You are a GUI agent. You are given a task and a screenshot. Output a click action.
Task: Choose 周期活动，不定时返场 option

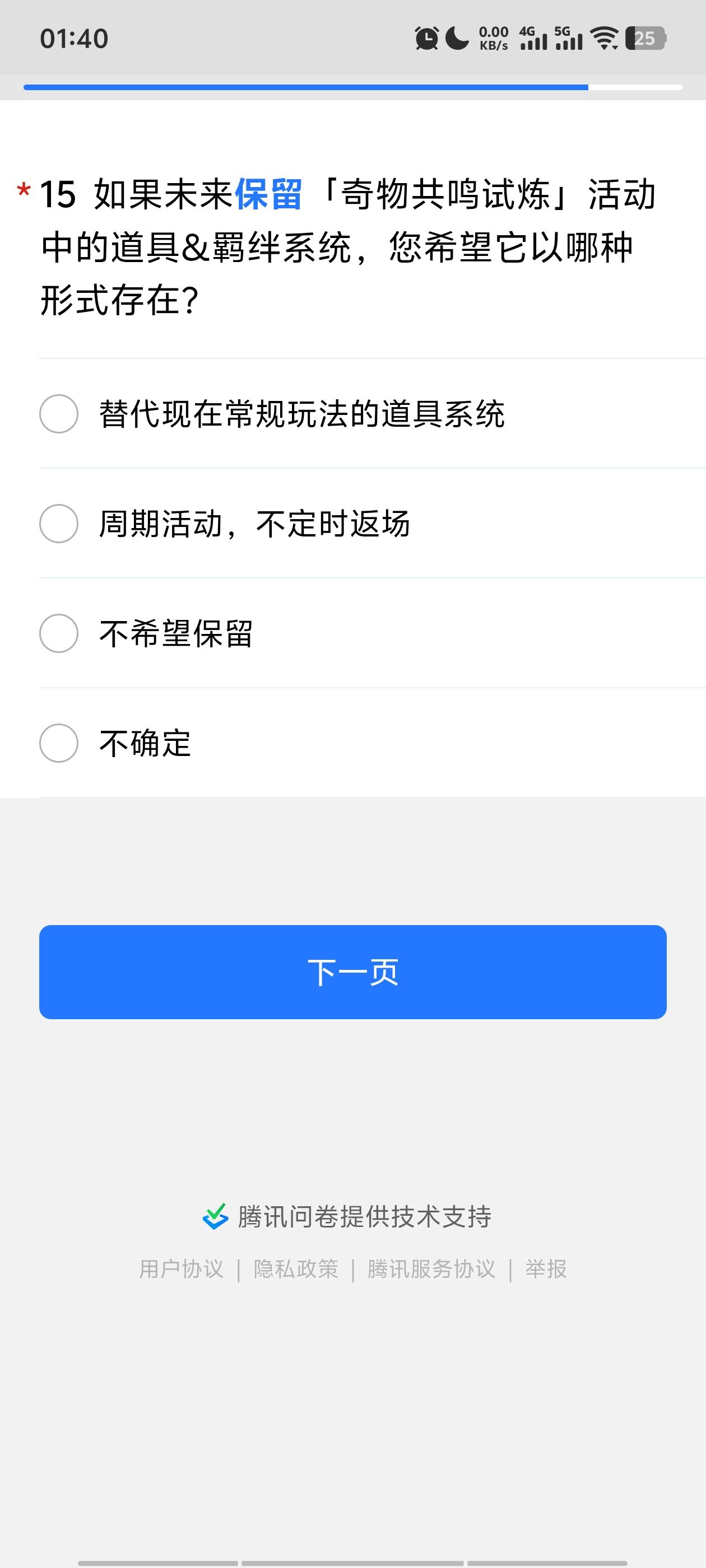(x=58, y=524)
